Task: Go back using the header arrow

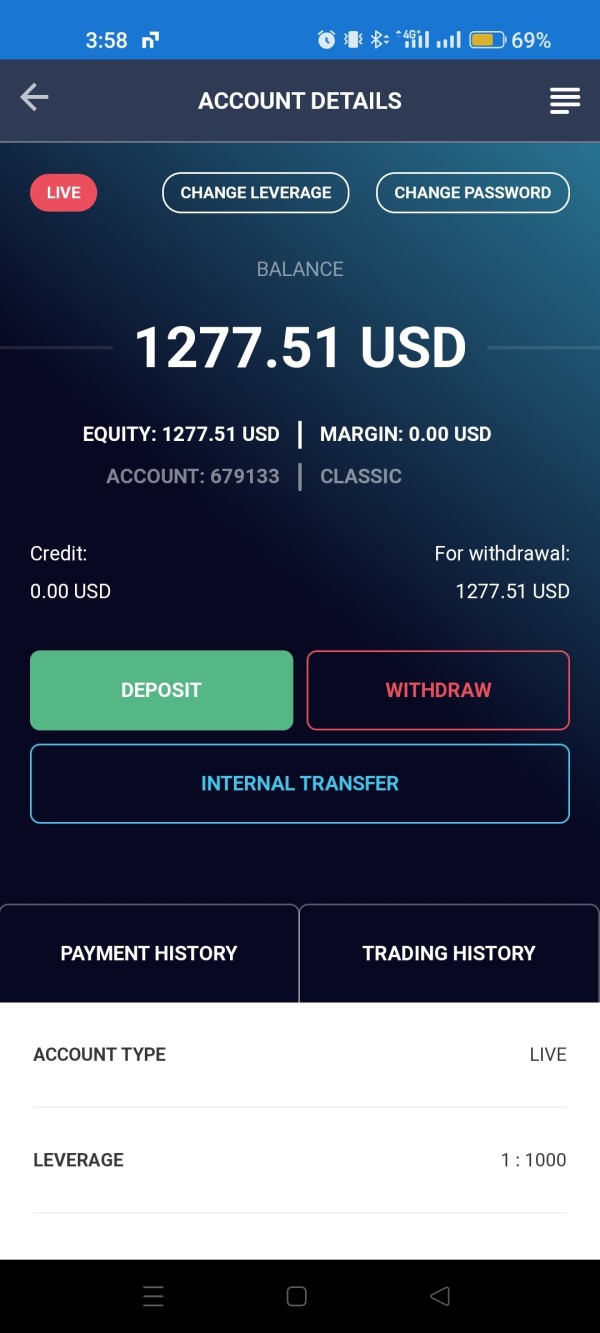Action: tap(34, 97)
